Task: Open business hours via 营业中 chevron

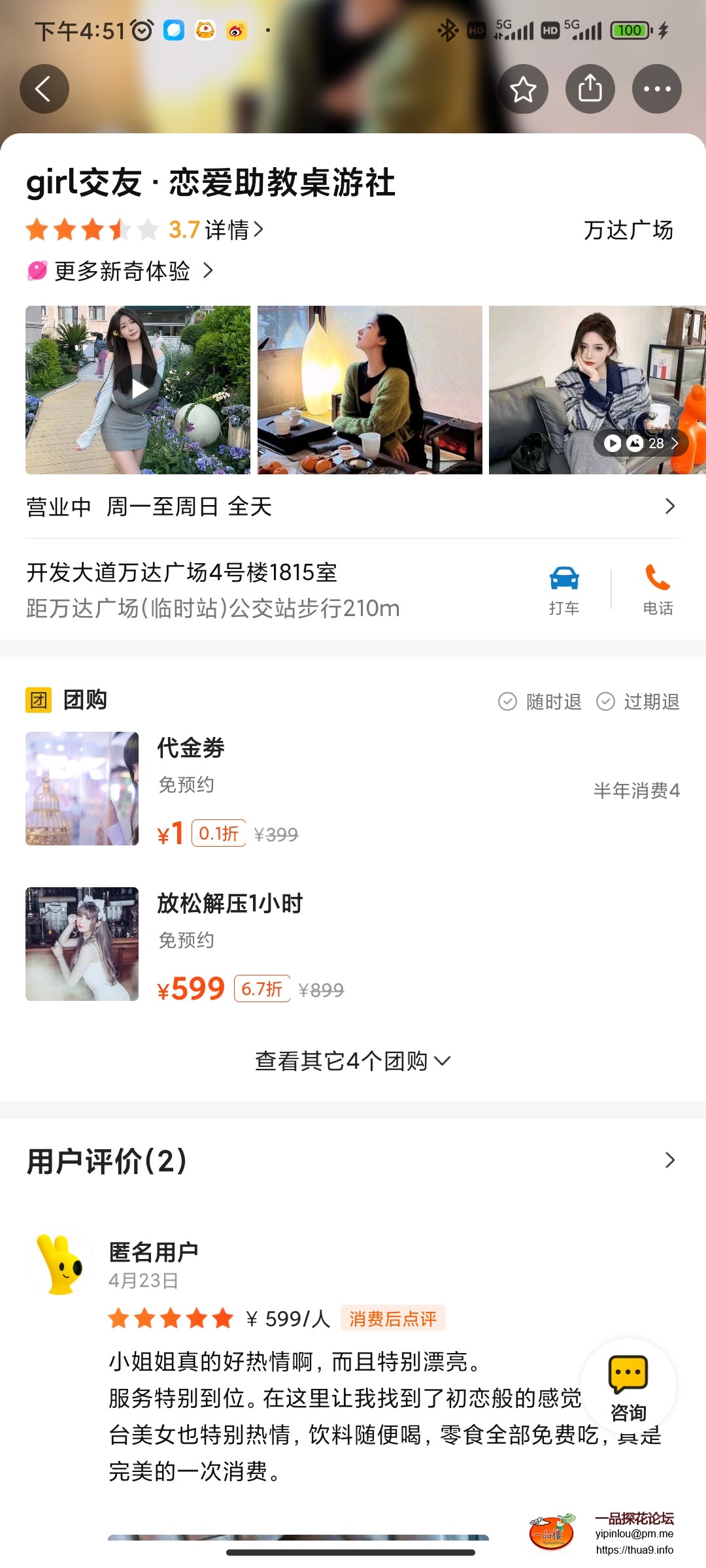Action: point(669,506)
